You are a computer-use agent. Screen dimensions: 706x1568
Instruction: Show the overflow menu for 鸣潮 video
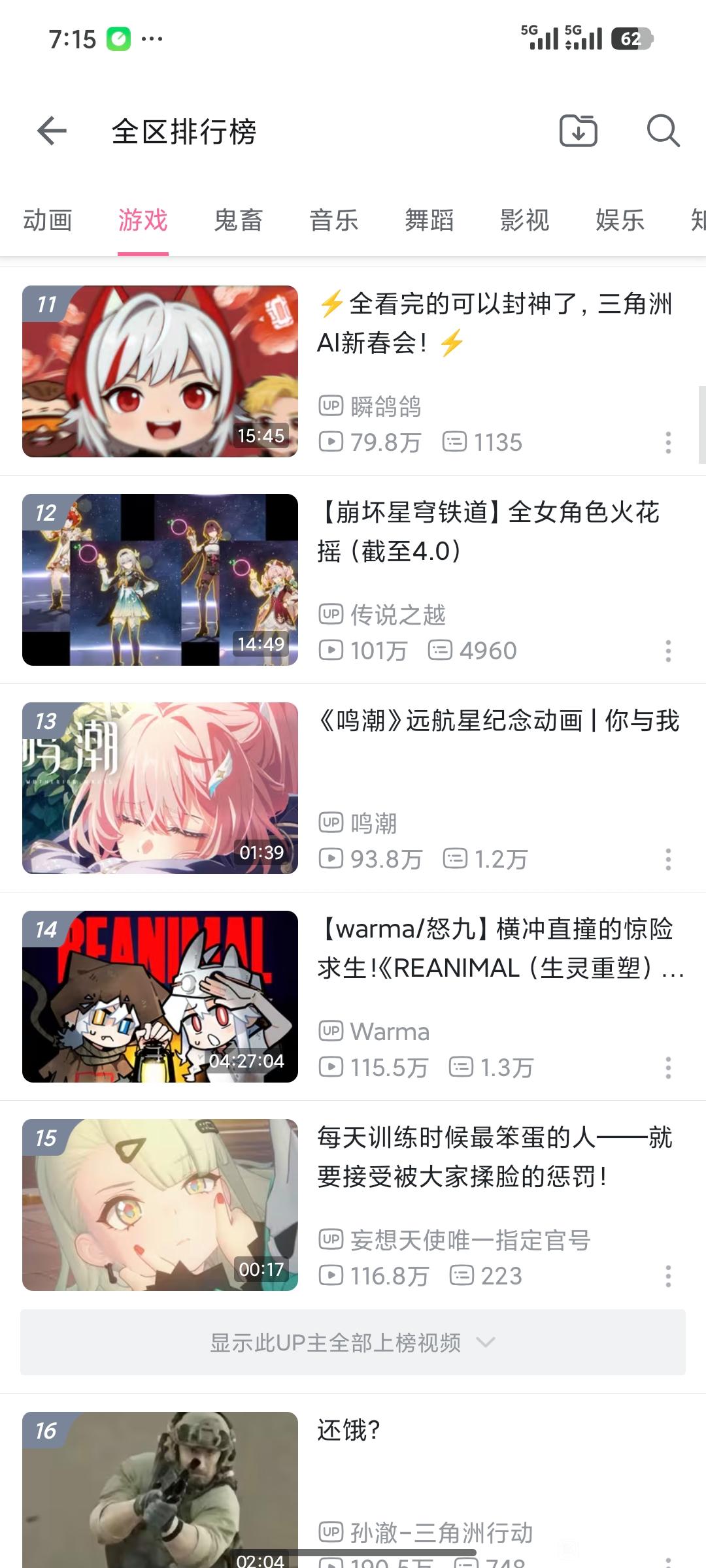coord(668,859)
